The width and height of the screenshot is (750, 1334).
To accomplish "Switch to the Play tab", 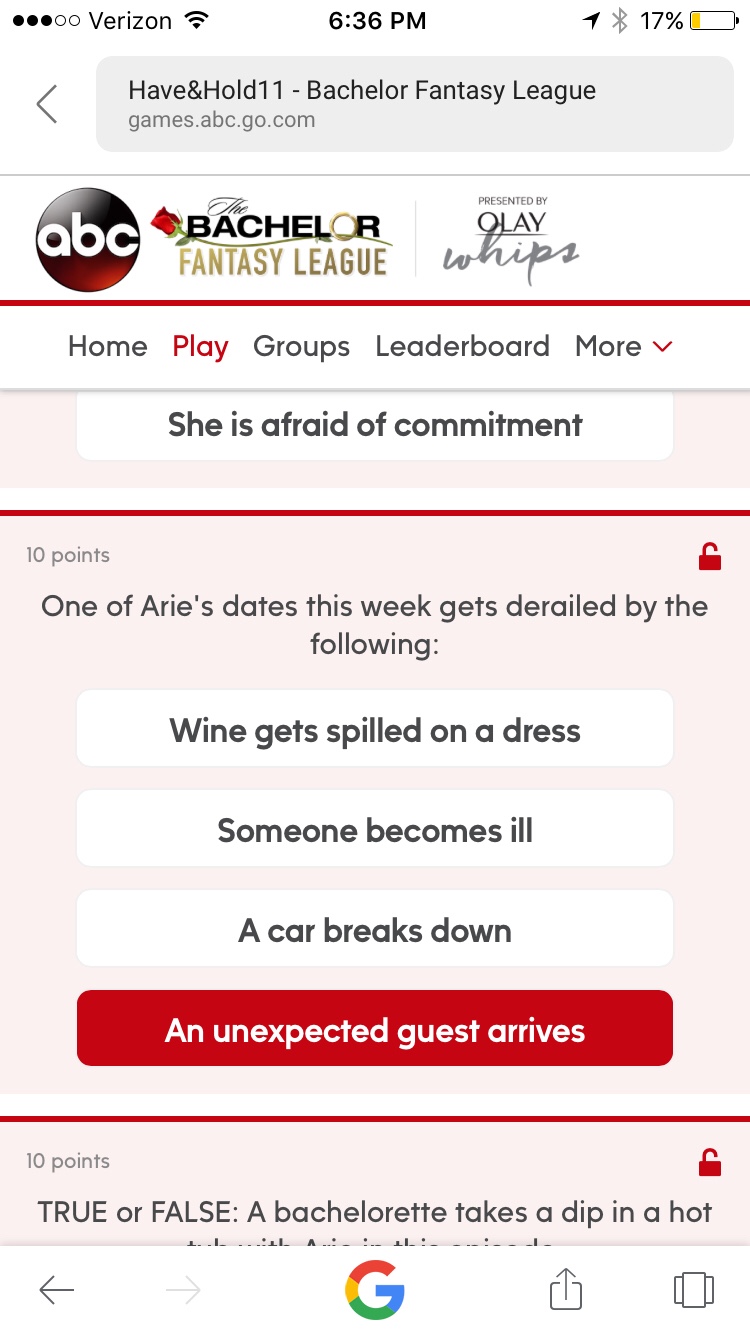I will pyautogui.click(x=200, y=346).
